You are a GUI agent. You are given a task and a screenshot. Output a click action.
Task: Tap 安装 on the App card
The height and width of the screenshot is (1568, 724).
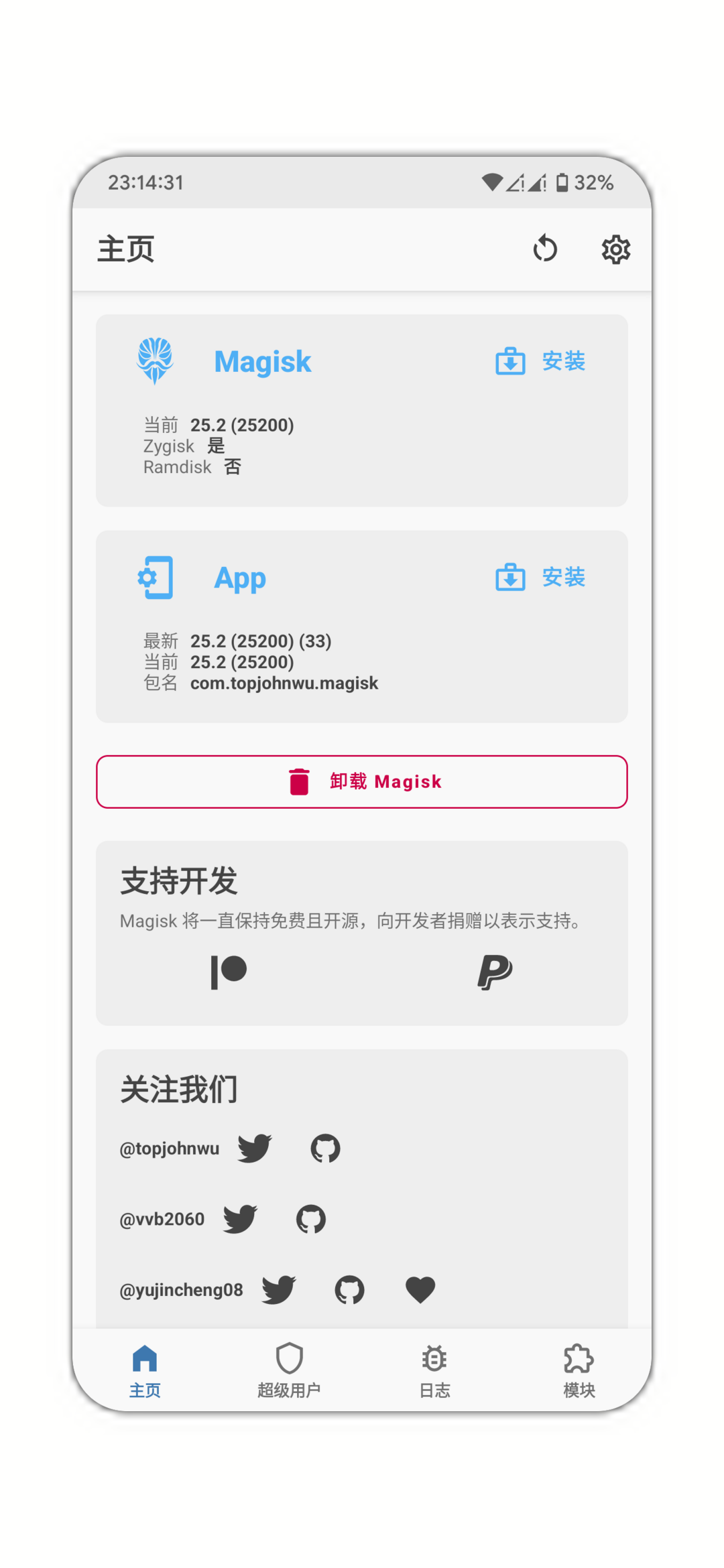click(540, 577)
